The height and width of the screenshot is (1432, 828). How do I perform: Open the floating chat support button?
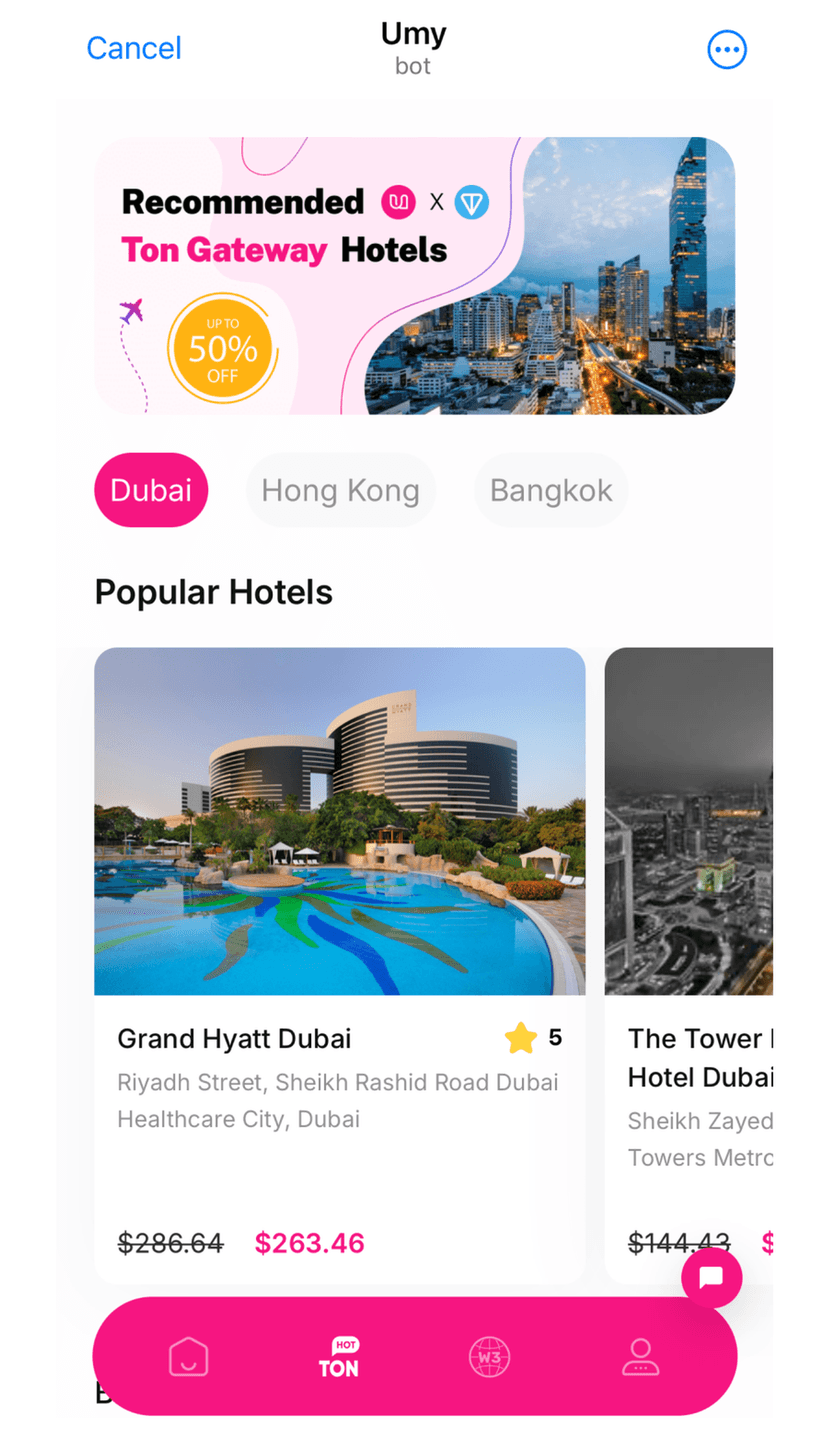coord(711,1277)
